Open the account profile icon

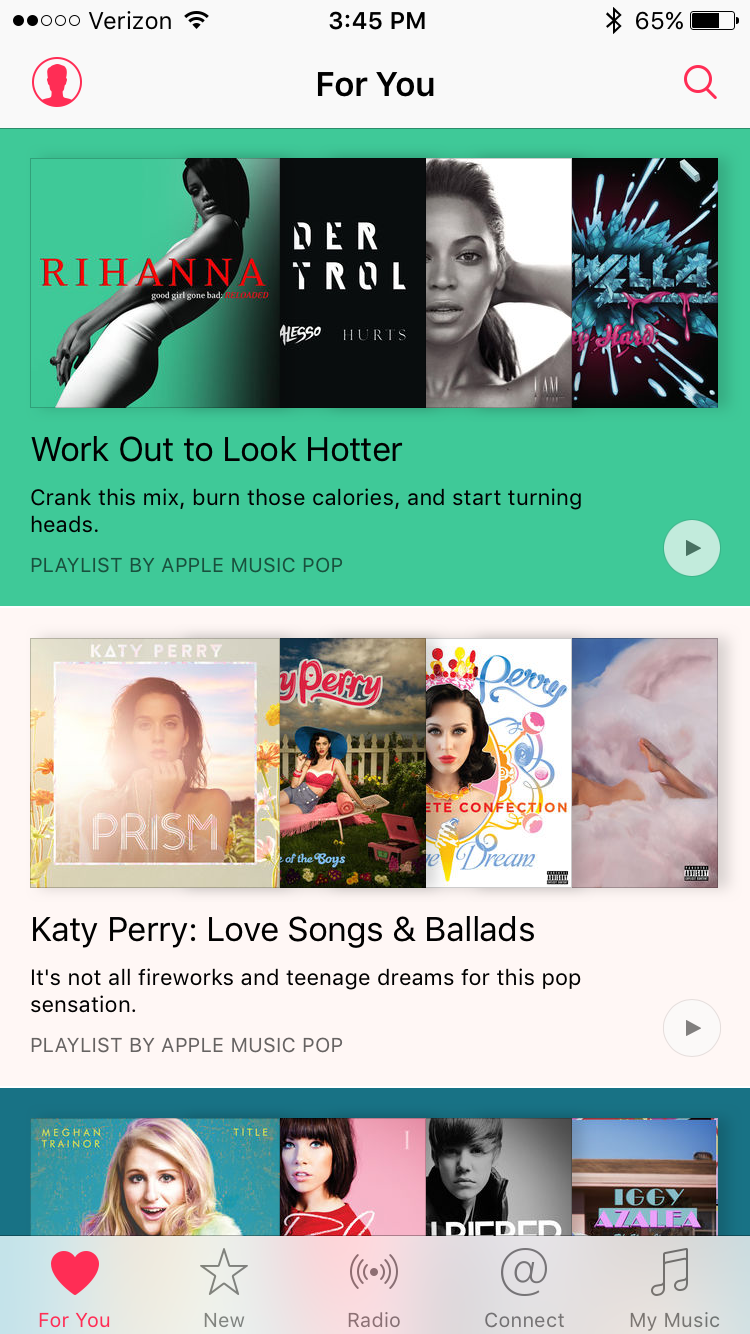(x=57, y=82)
